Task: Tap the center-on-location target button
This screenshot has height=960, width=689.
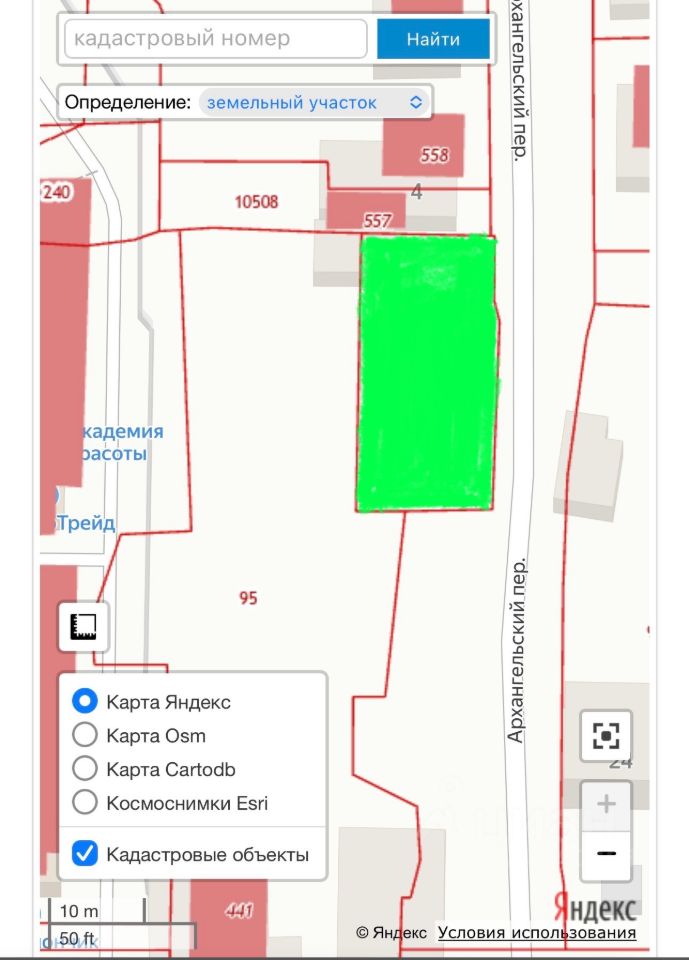Action: tap(606, 737)
